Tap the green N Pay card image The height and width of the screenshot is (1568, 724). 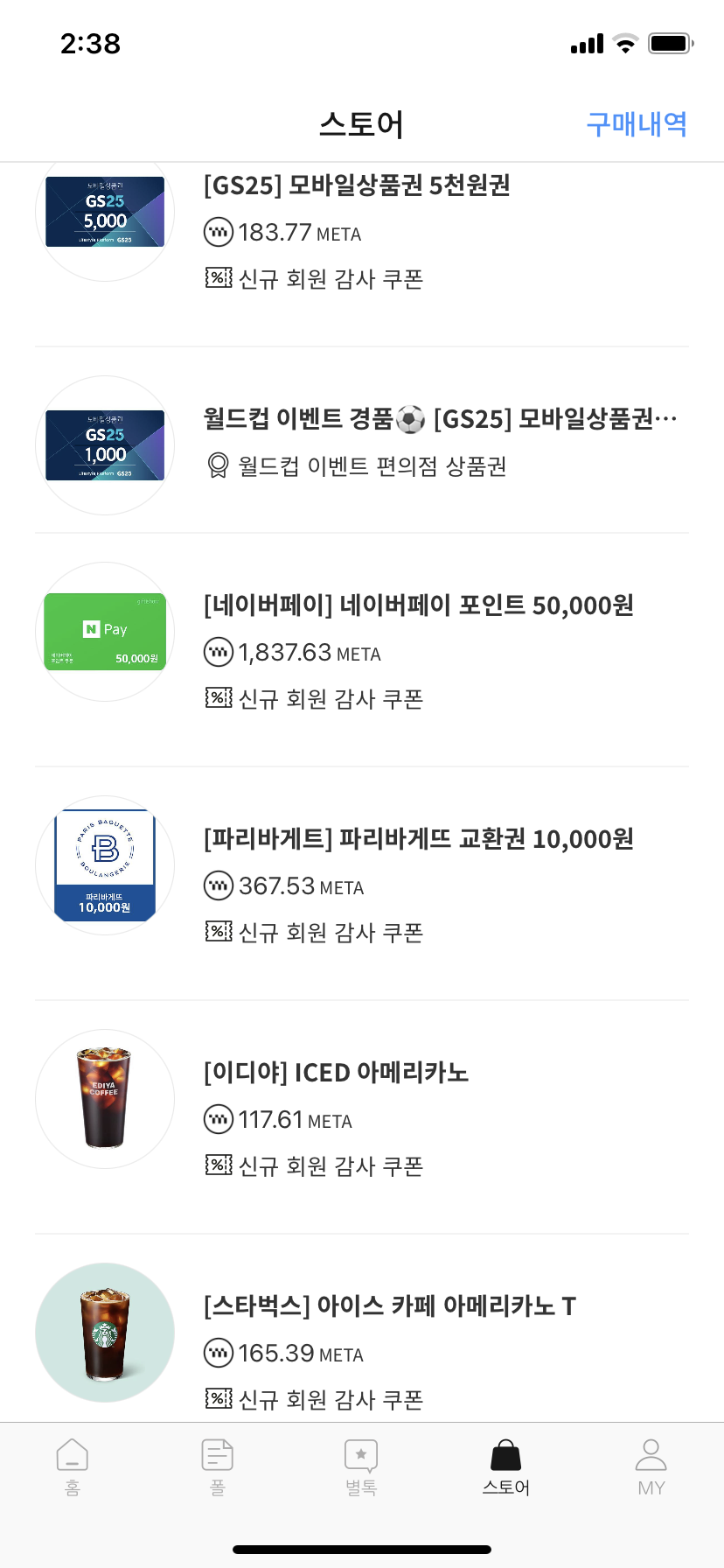pos(105,631)
